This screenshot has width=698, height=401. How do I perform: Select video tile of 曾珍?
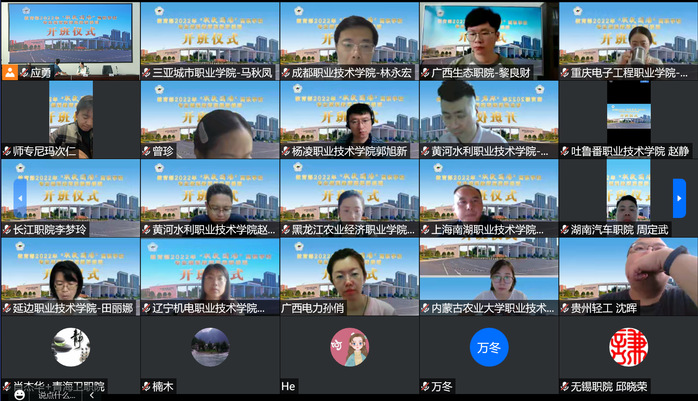coord(209,115)
